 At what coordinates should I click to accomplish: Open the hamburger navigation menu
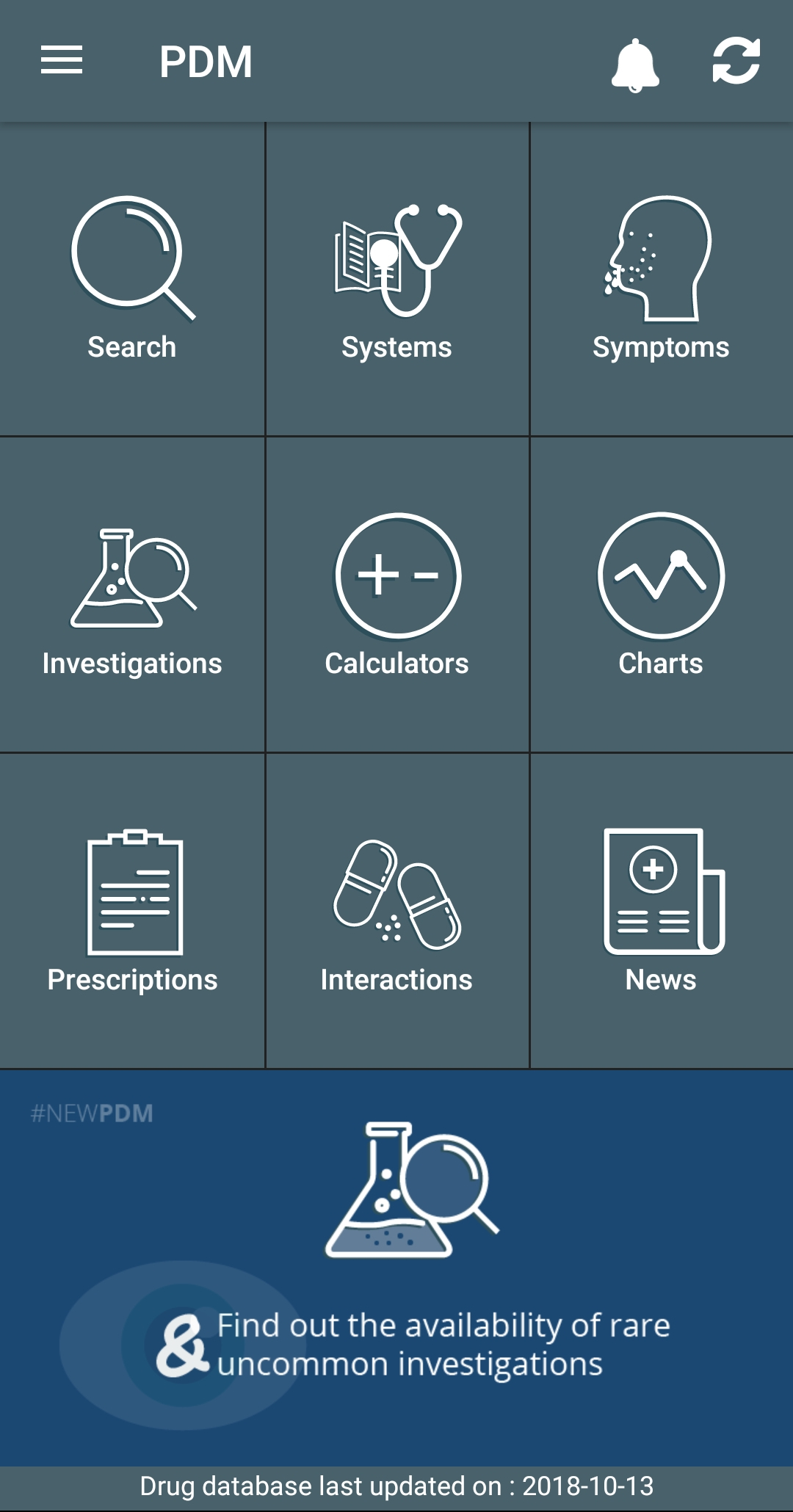(x=62, y=60)
